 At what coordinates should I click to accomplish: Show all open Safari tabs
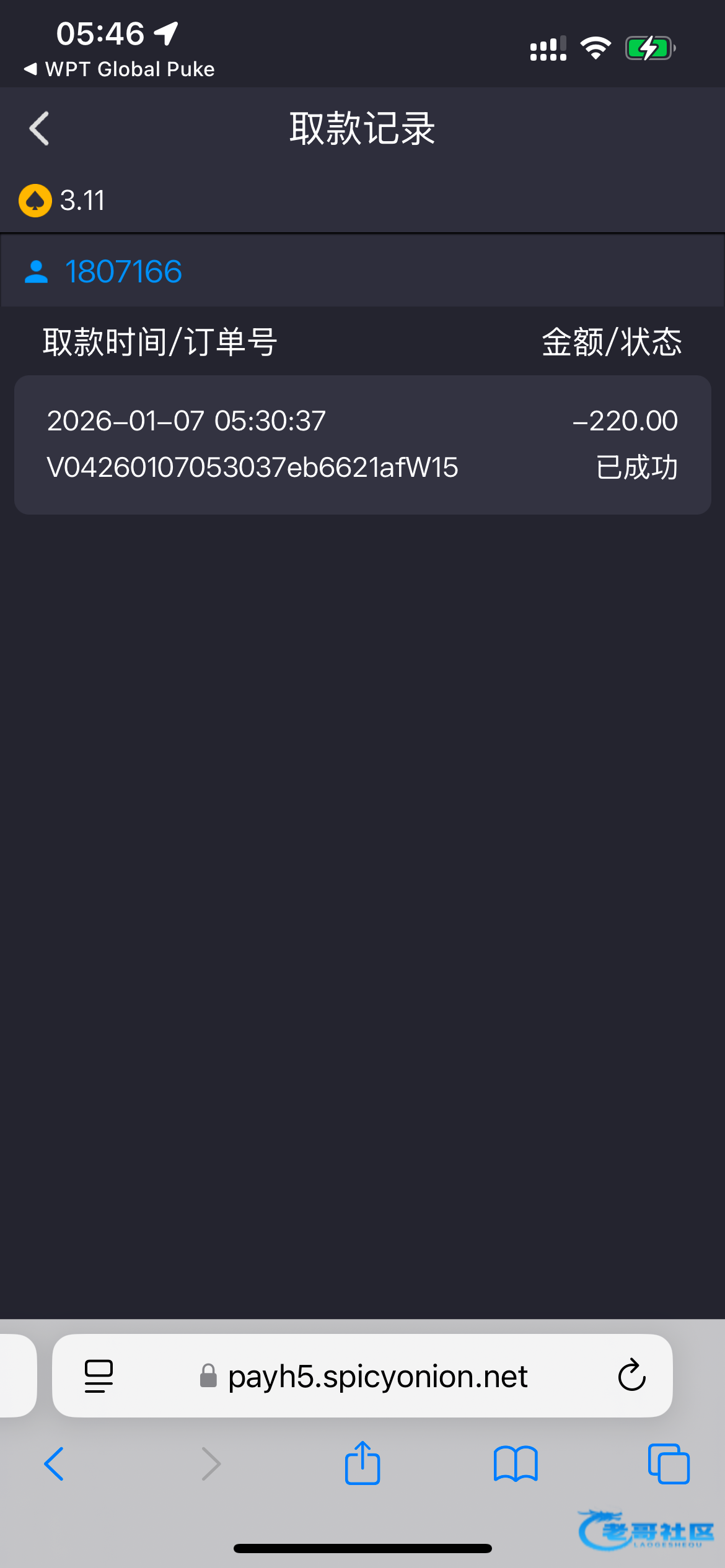pos(669,1464)
